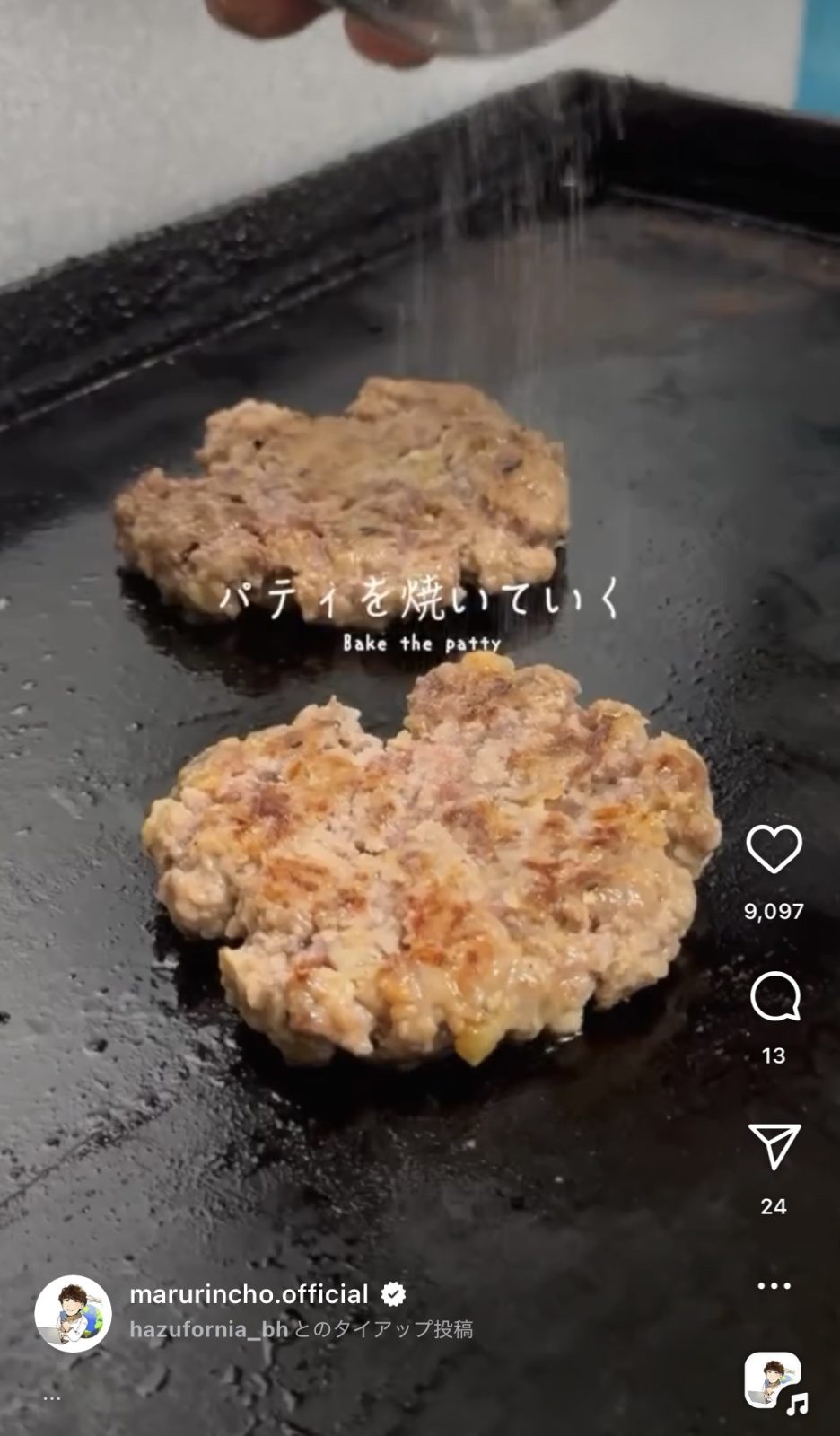The image size is (840, 1436).
Task: Open the comments on this reel
Action: [x=774, y=996]
